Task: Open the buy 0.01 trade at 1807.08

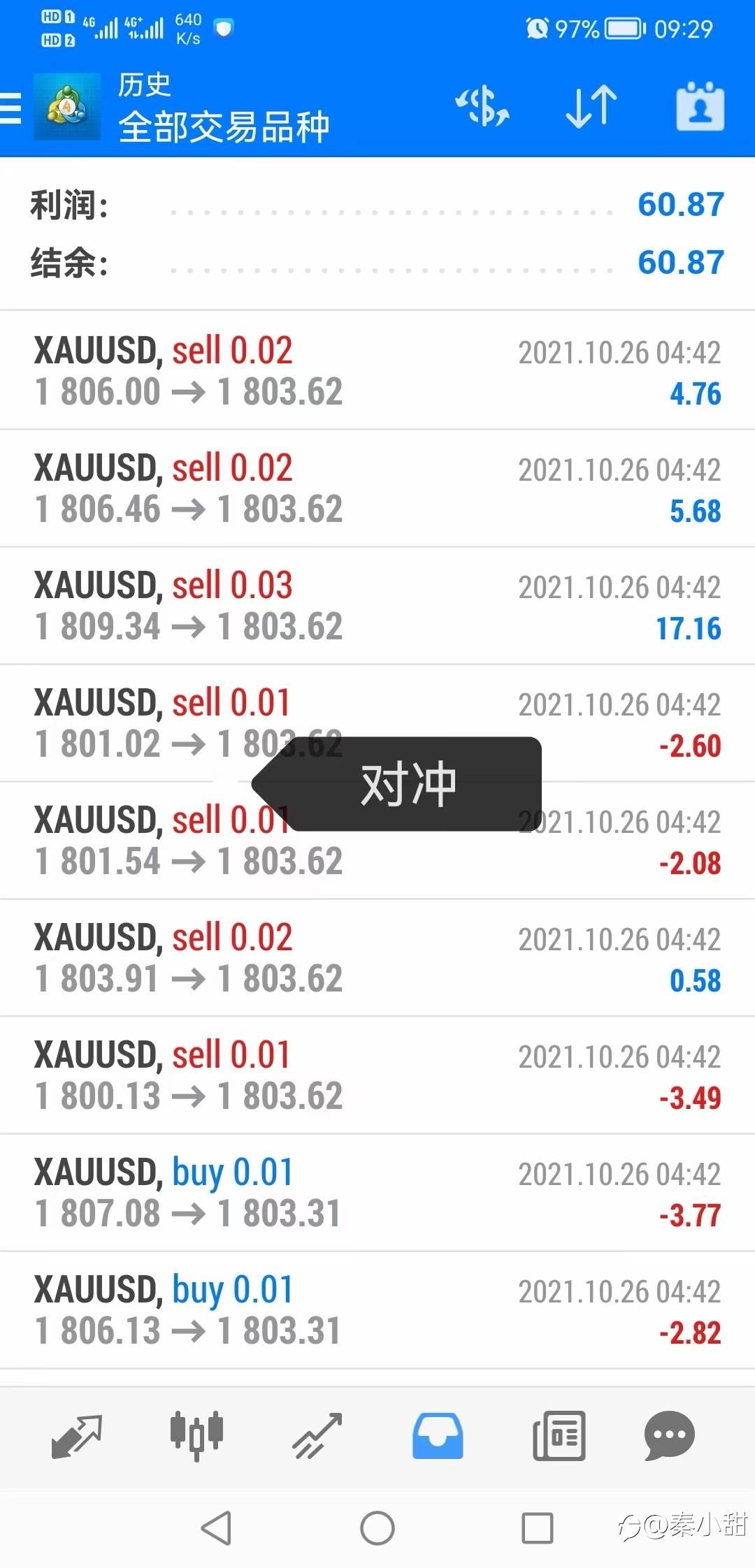Action: pyautogui.click(x=377, y=1192)
